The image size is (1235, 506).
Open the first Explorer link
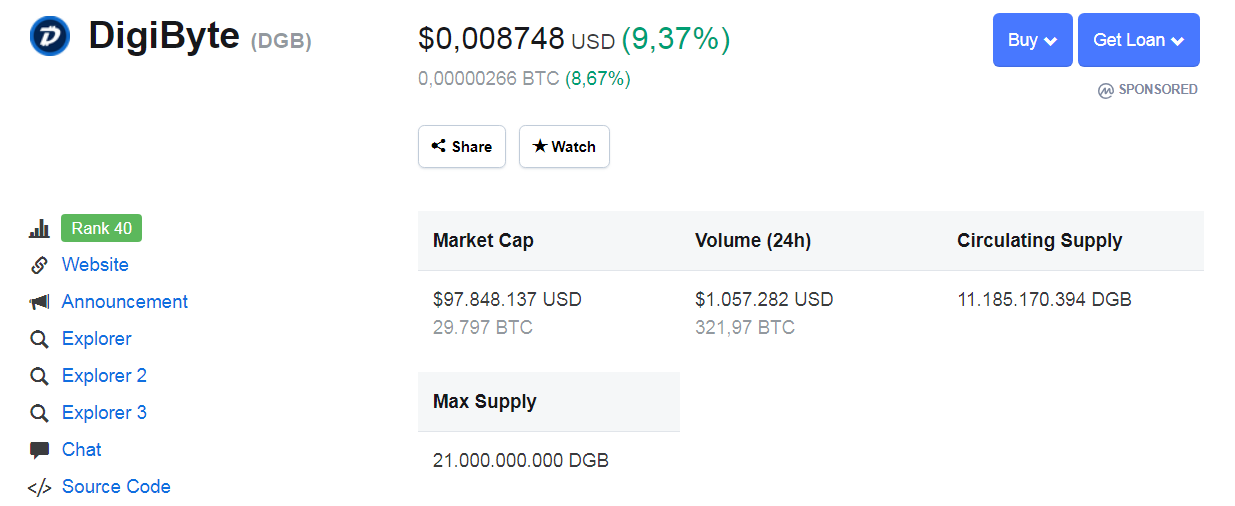96,339
